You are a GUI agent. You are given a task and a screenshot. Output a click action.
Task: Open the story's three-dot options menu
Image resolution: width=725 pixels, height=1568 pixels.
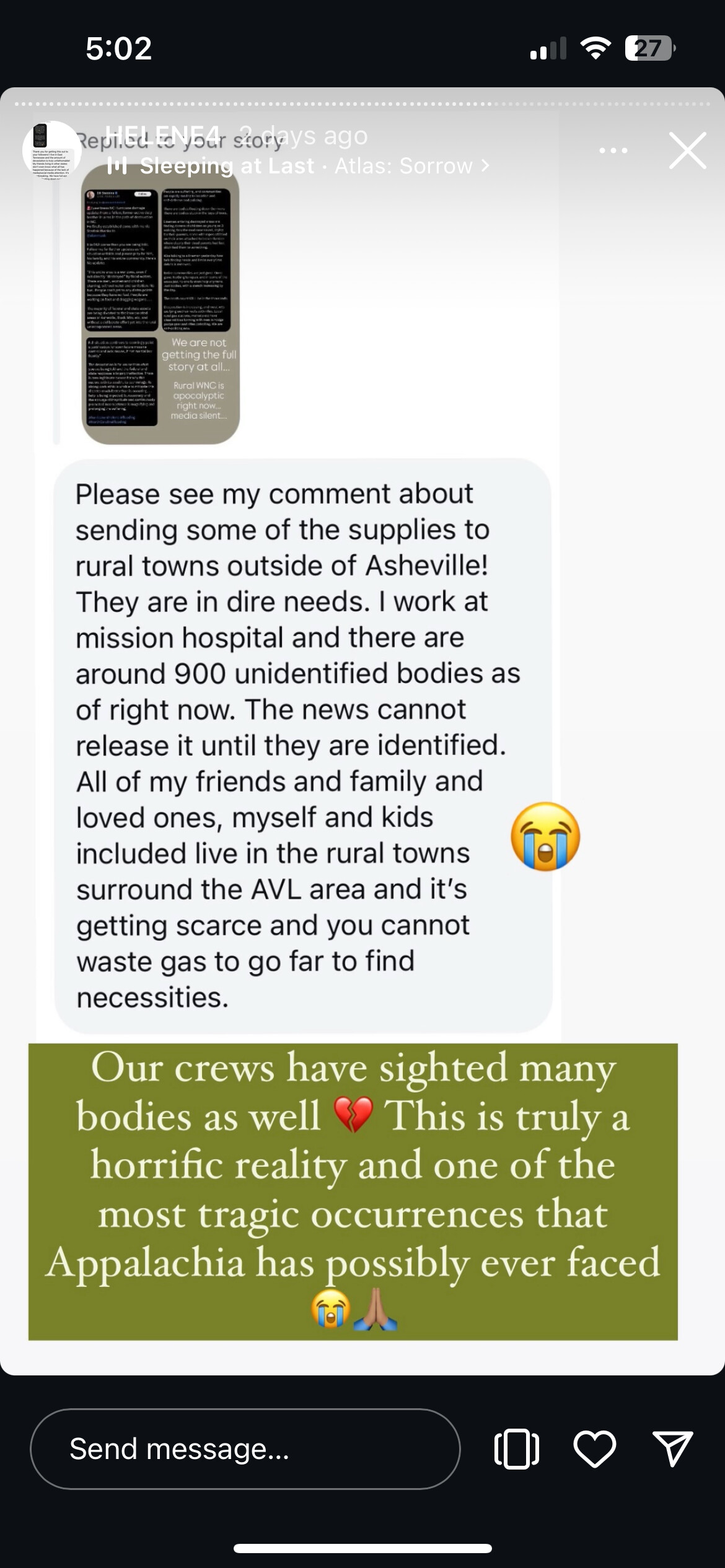point(613,150)
